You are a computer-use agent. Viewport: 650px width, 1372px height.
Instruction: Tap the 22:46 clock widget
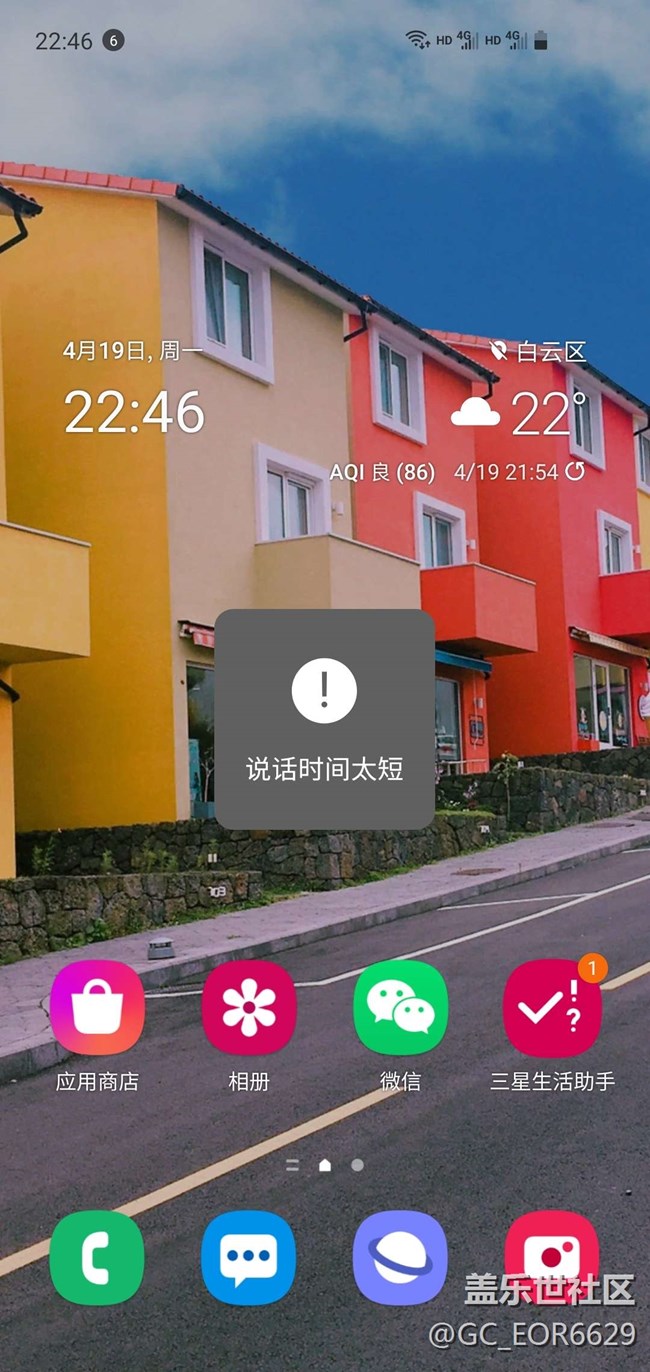click(x=134, y=412)
